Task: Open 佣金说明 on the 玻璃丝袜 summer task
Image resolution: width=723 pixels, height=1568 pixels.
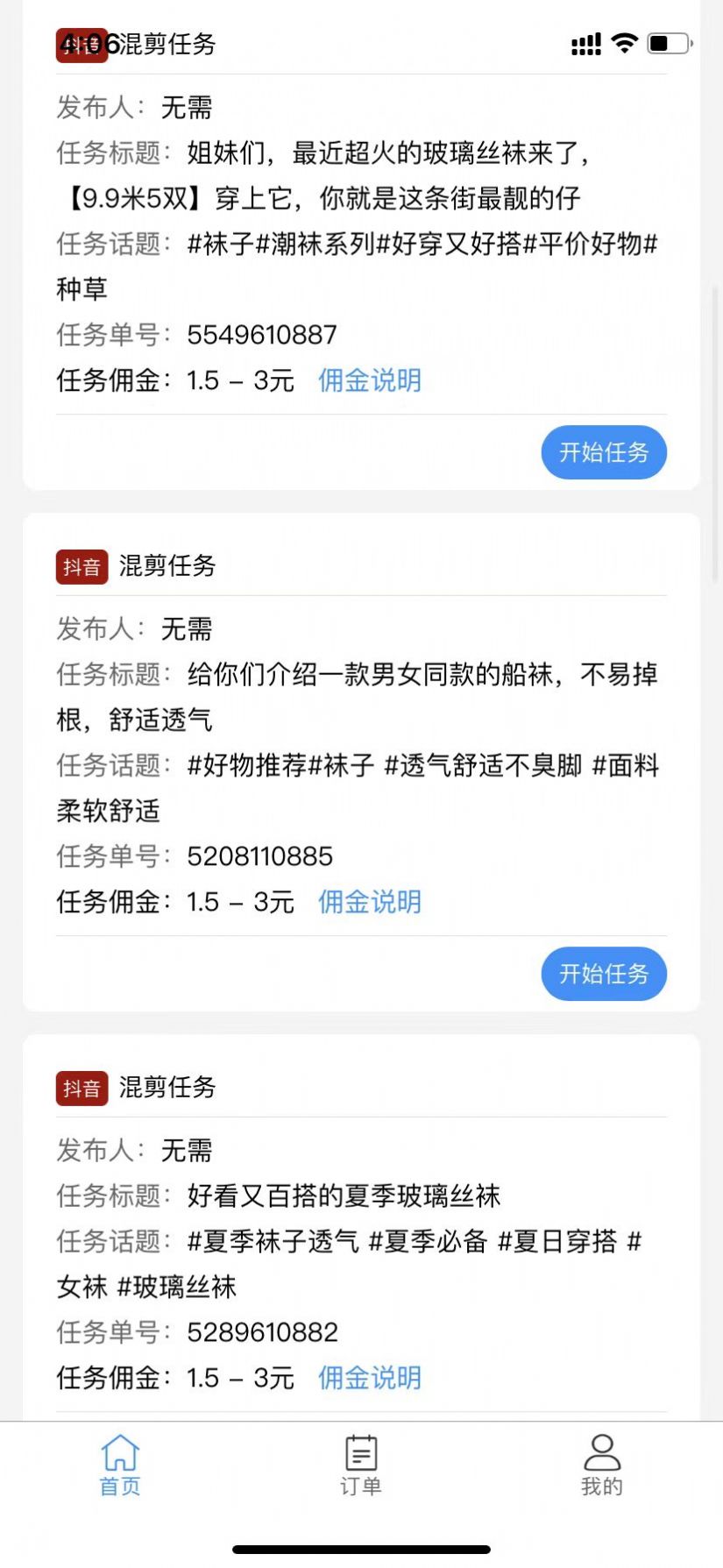Action: (369, 1378)
